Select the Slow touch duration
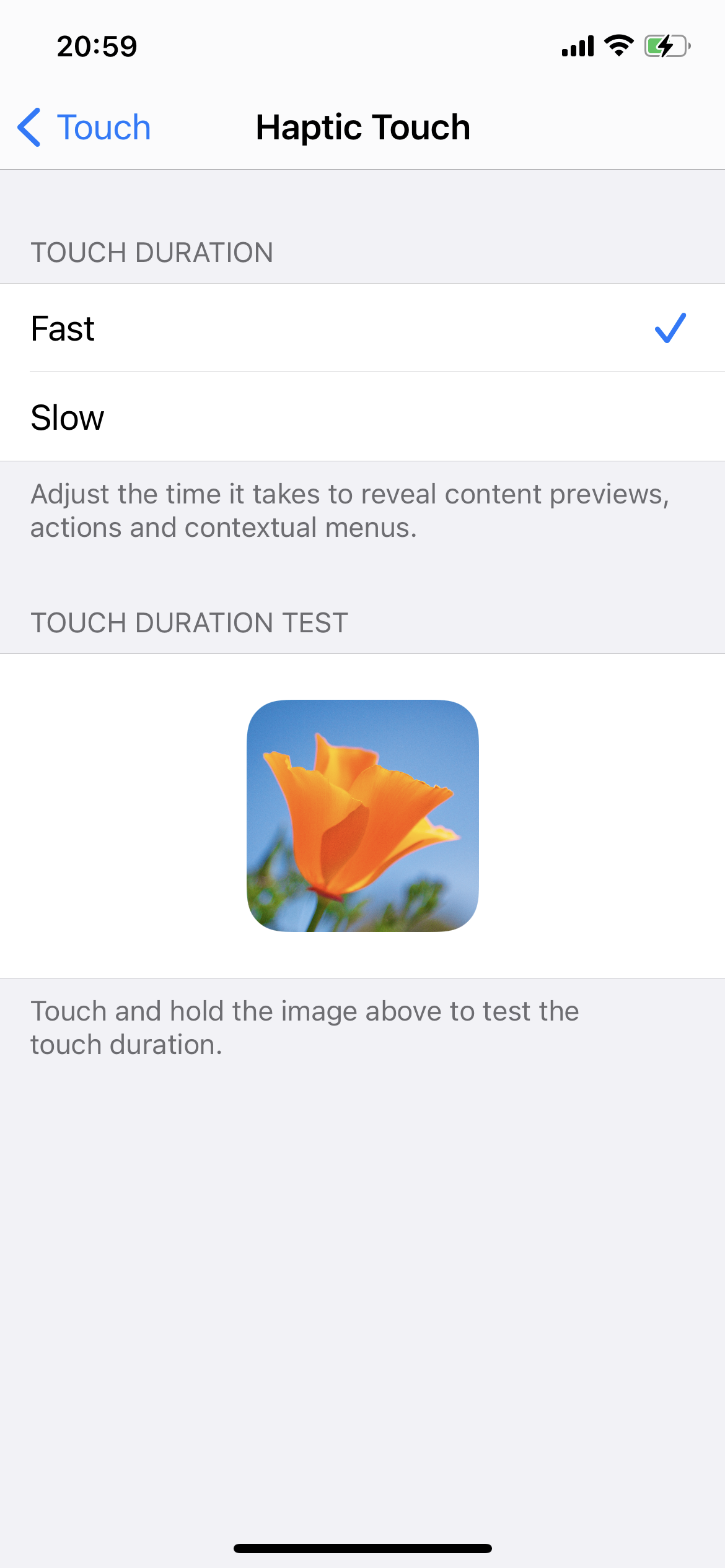The height and width of the screenshot is (1568, 725). point(362,417)
